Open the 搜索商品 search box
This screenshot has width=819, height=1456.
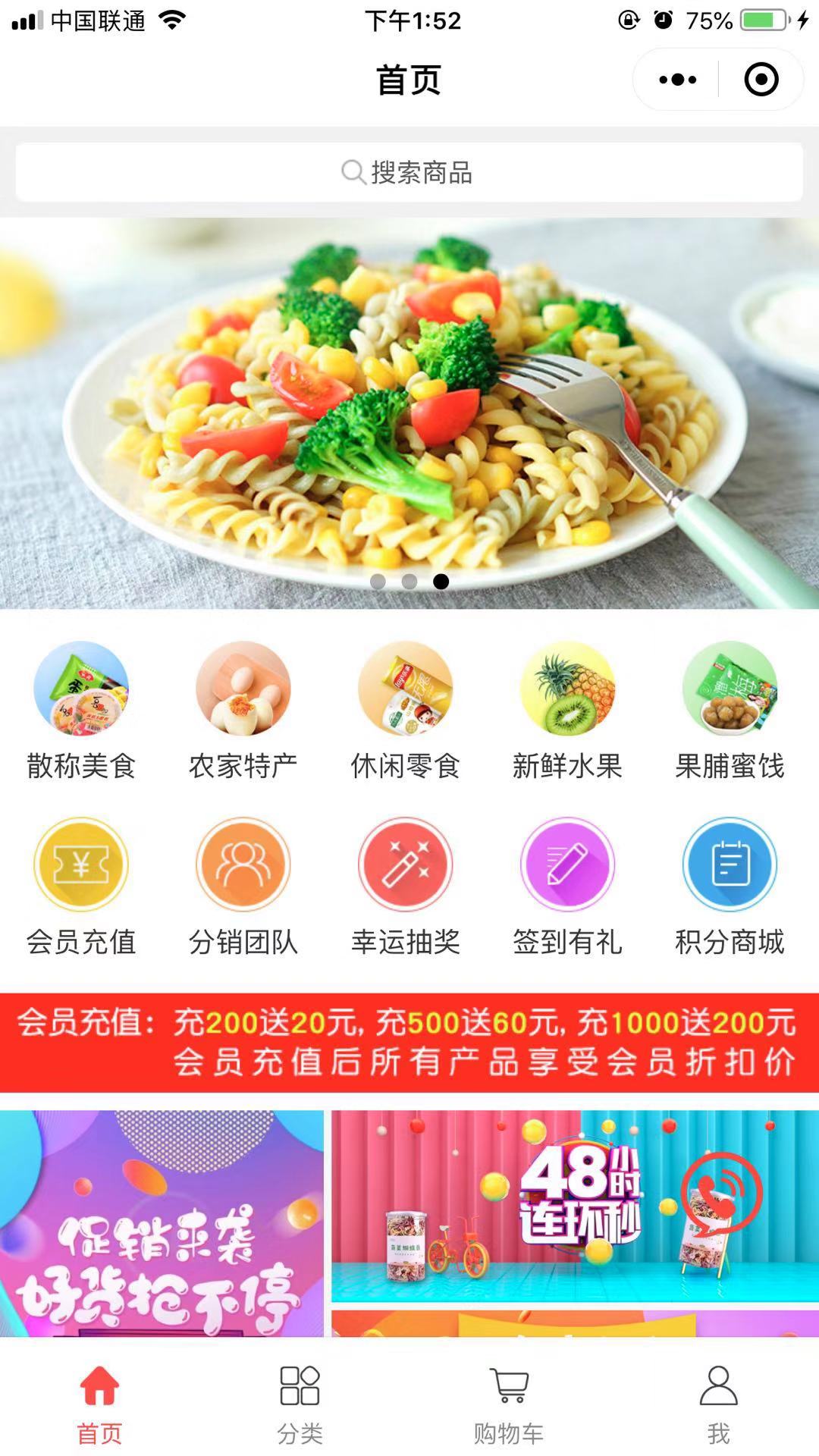408,172
